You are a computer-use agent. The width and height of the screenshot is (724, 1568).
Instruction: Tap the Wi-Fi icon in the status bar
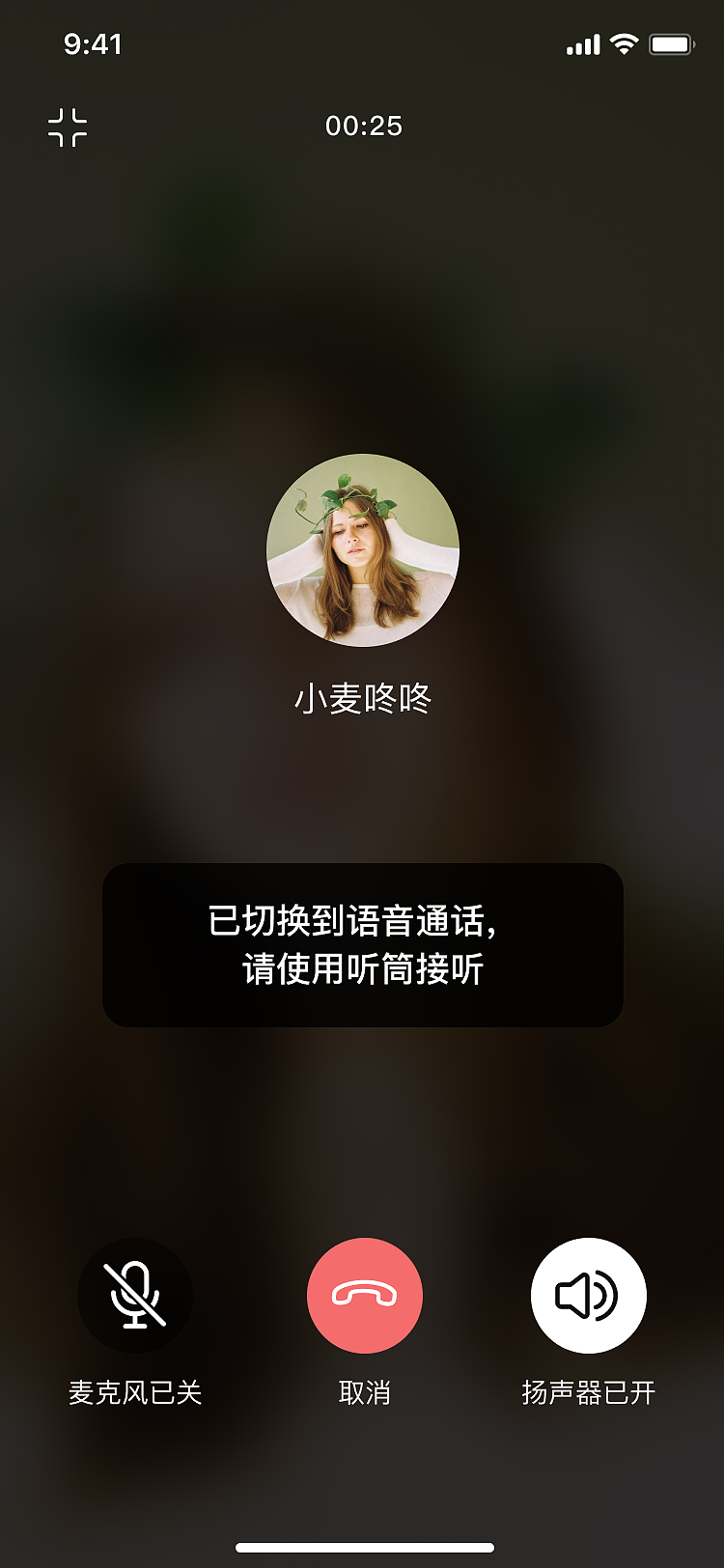click(624, 42)
